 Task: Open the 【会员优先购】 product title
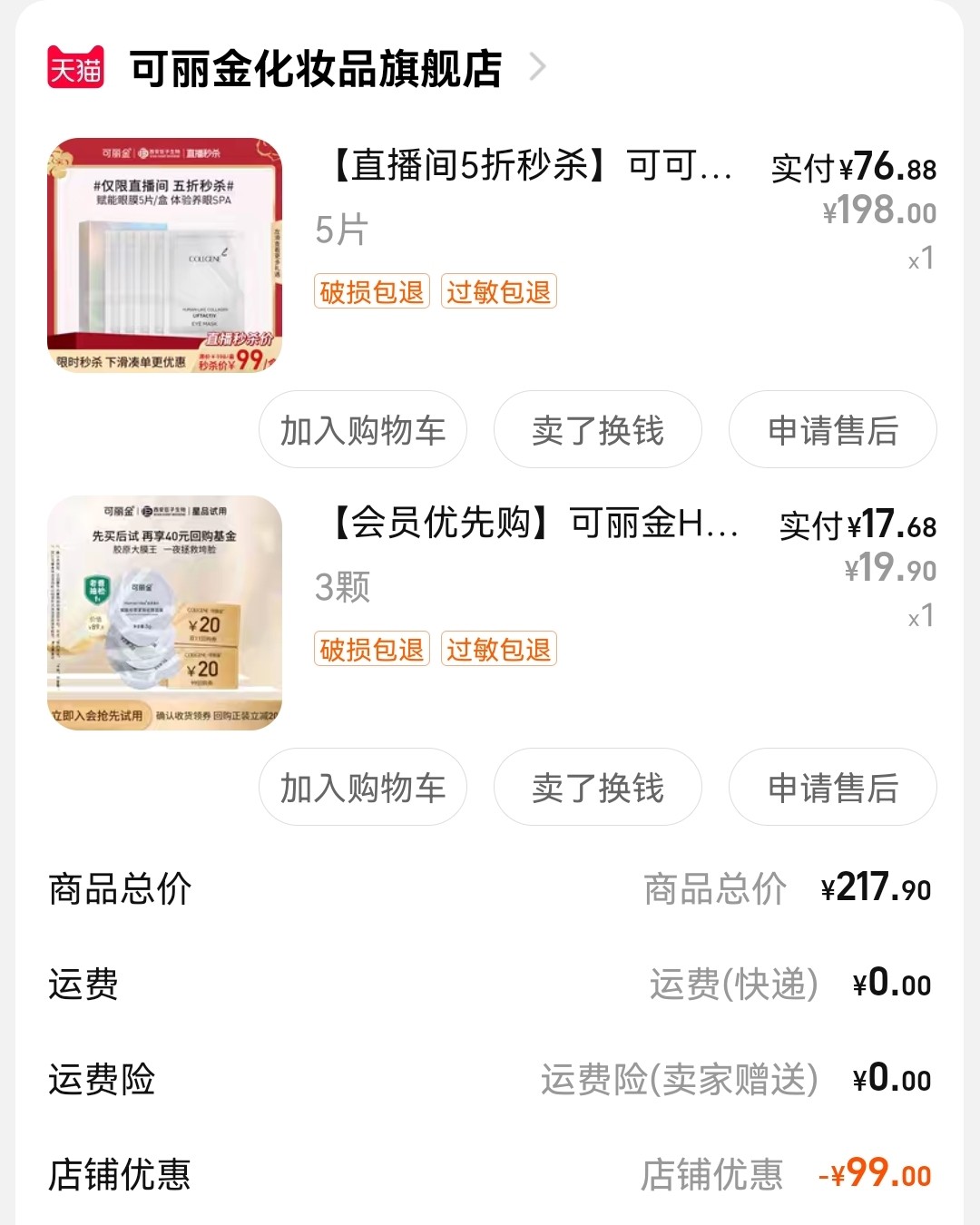point(534,524)
